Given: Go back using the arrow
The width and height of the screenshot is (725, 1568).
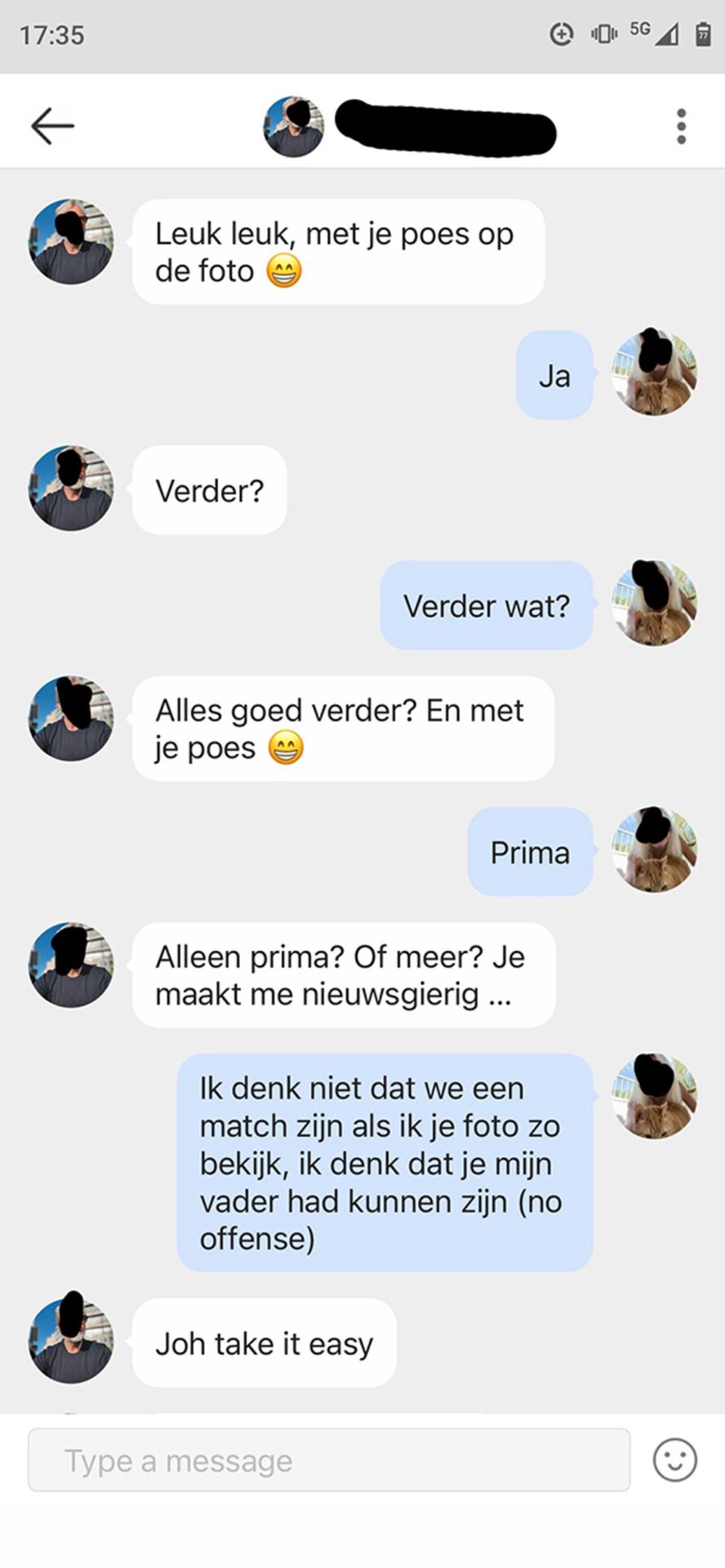Looking at the screenshot, I should [52, 127].
